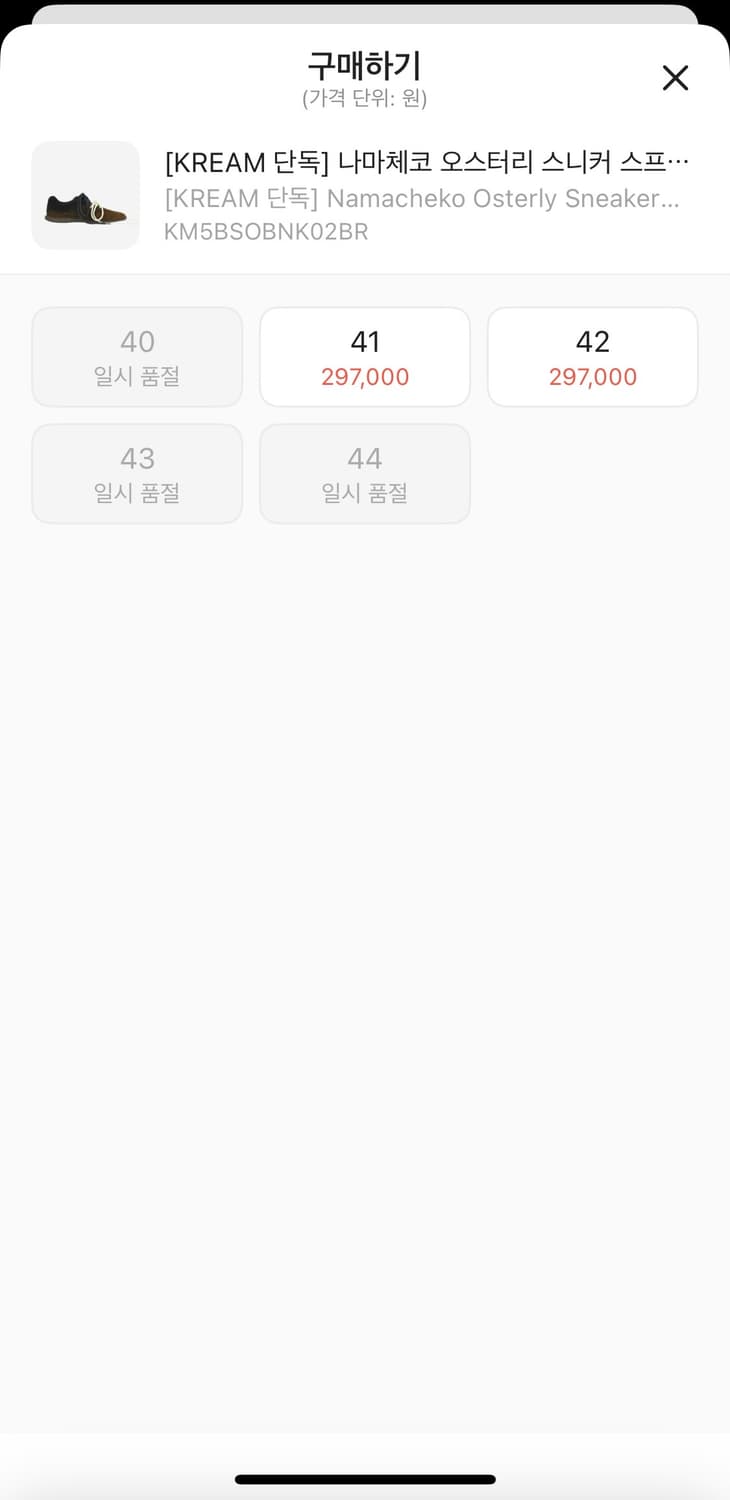This screenshot has width=730, height=1500.
Task: Tap the sold-out size 44 option
Action: click(x=364, y=473)
